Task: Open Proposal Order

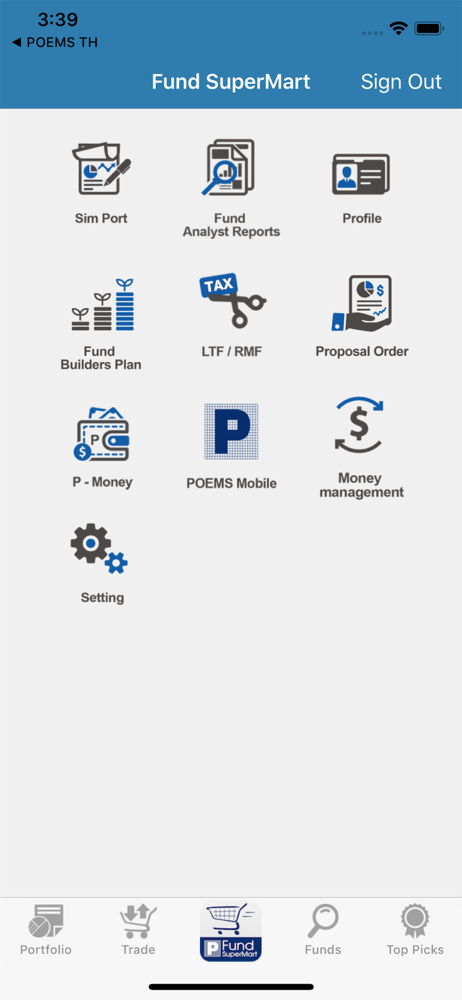Action: tap(361, 316)
